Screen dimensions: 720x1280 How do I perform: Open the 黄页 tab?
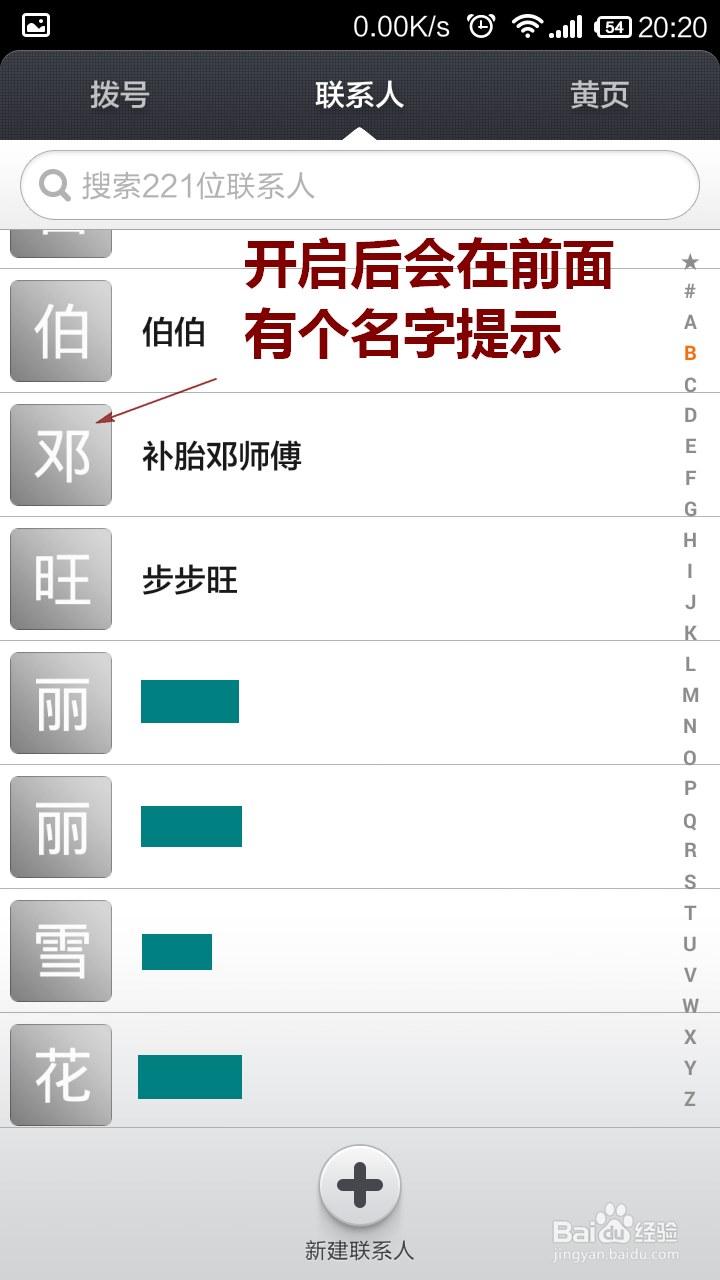(x=598, y=96)
